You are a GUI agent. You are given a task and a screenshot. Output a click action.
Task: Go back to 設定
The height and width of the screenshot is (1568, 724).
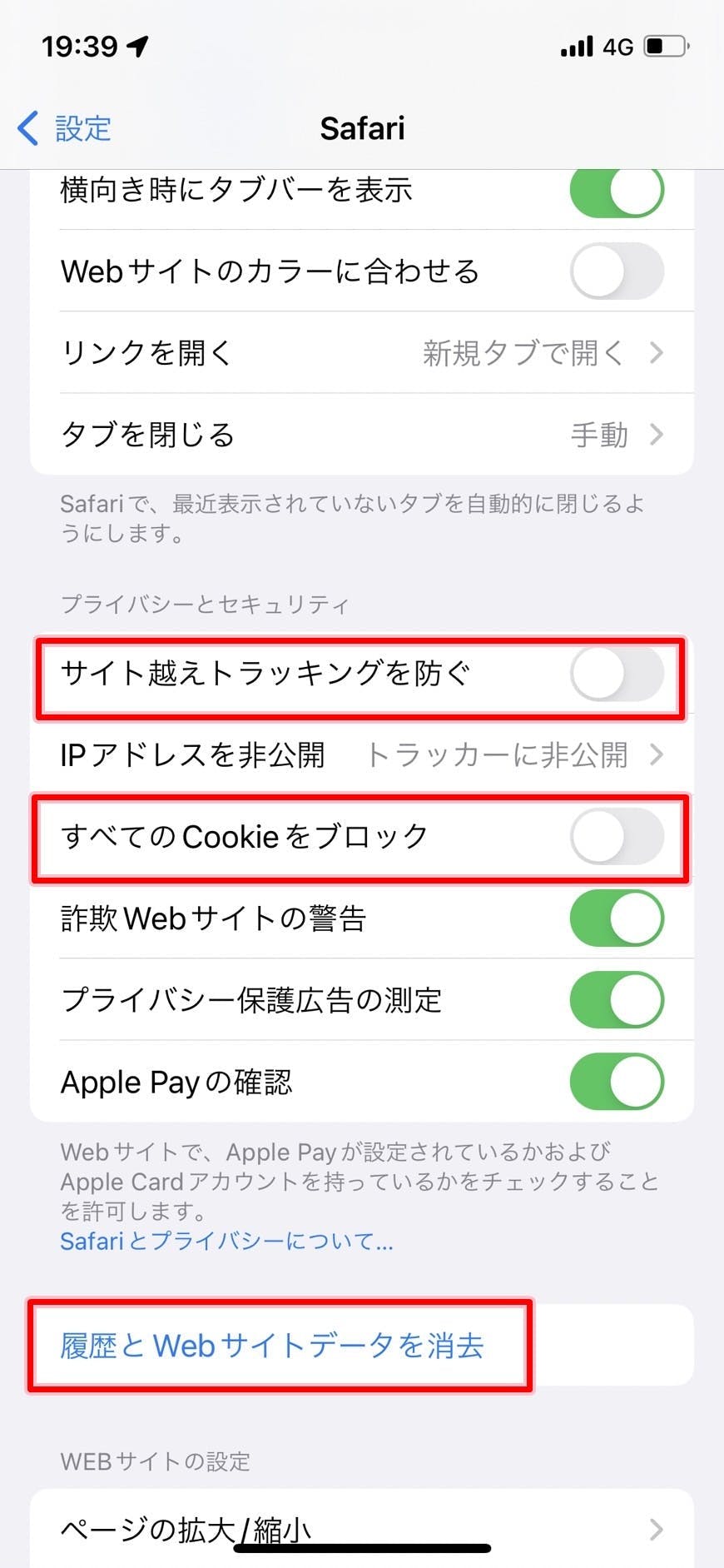click(65, 129)
